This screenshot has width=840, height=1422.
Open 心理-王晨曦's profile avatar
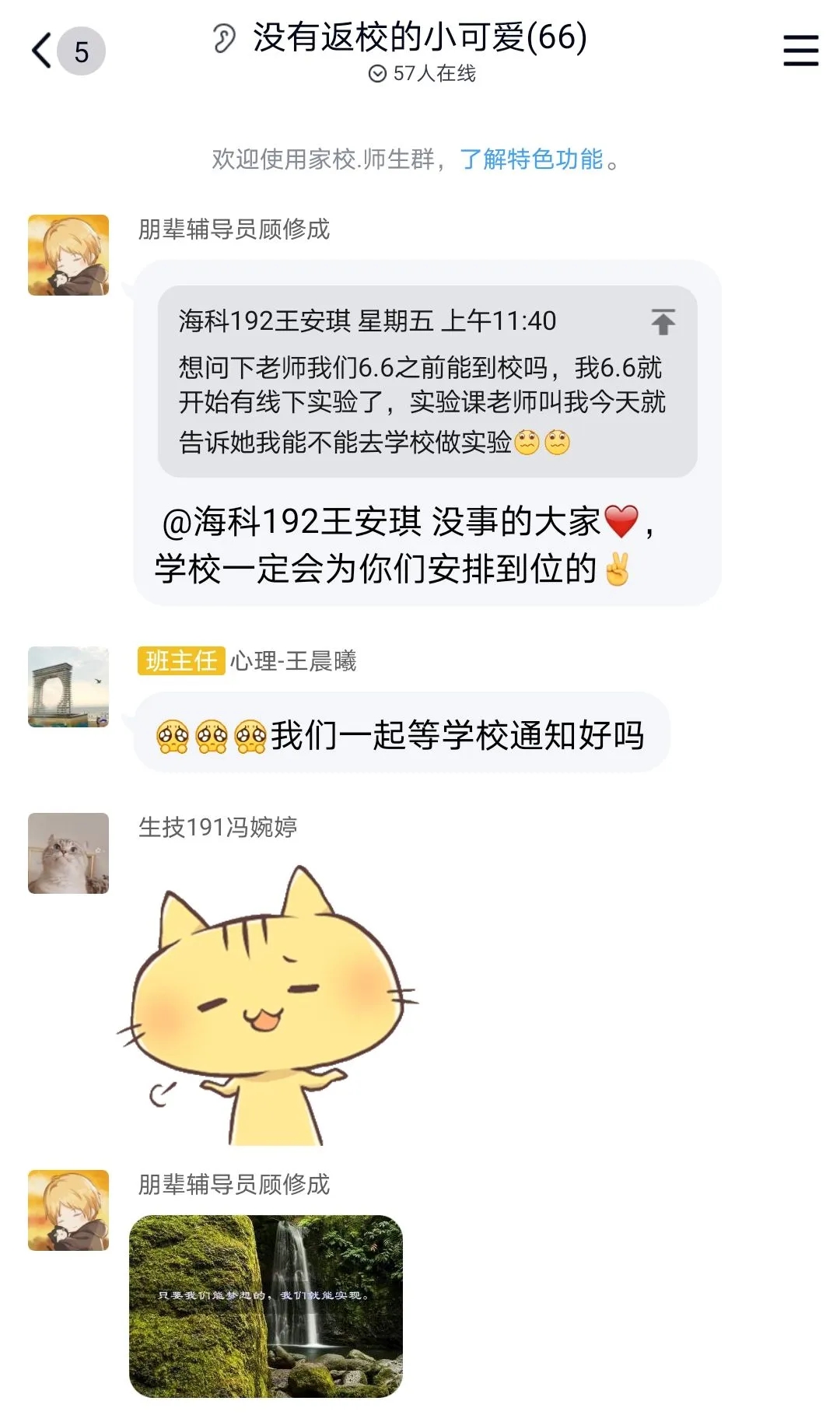[68, 687]
